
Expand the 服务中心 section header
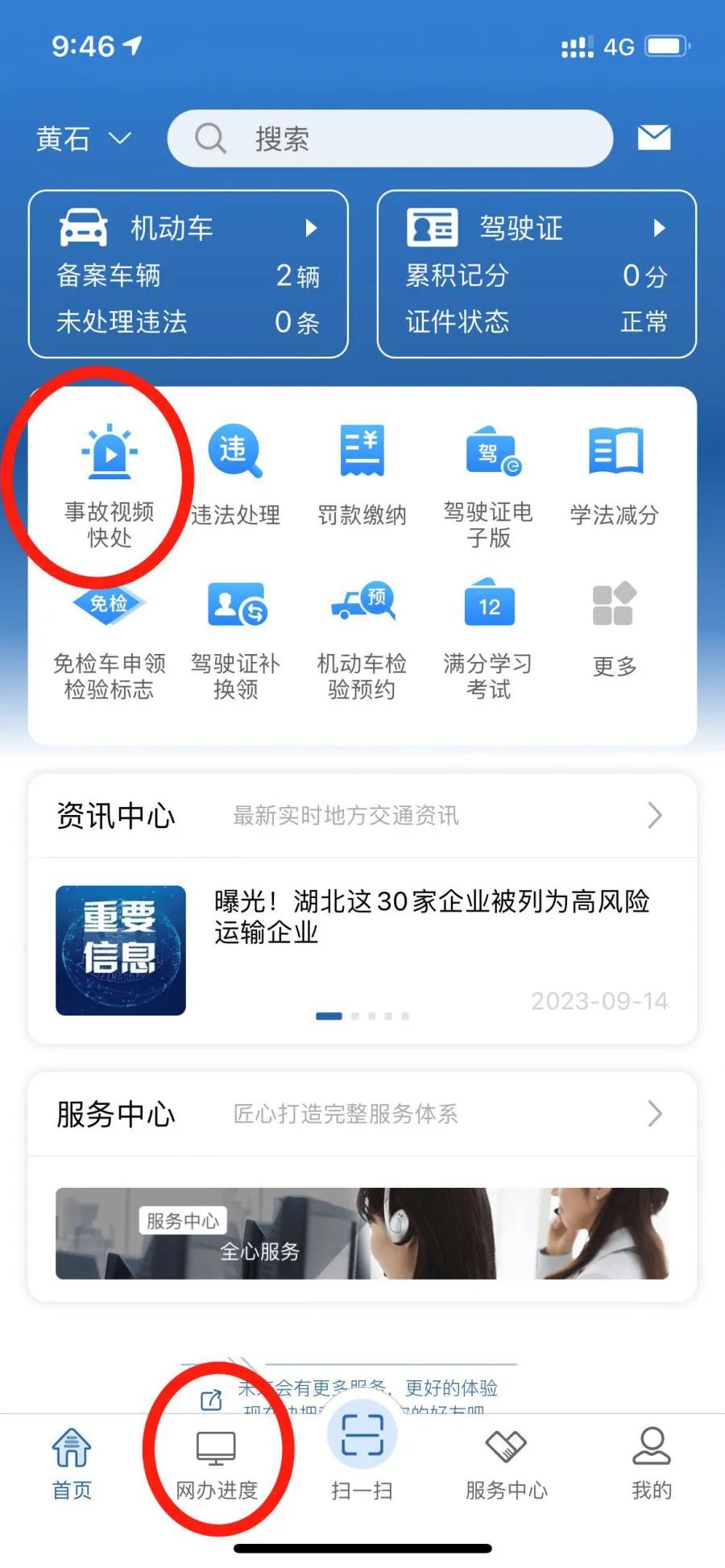tap(362, 1114)
